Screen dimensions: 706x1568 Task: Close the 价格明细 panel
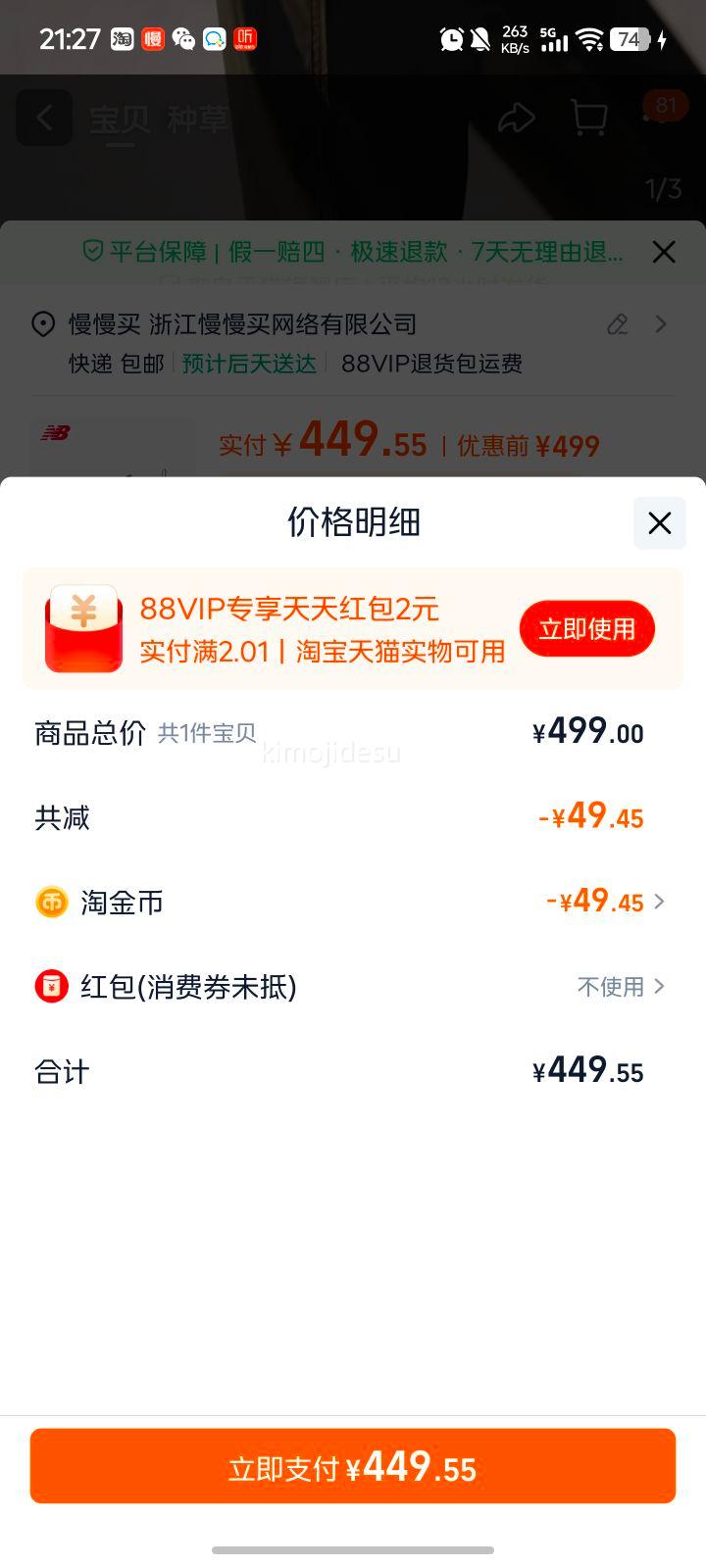[659, 523]
